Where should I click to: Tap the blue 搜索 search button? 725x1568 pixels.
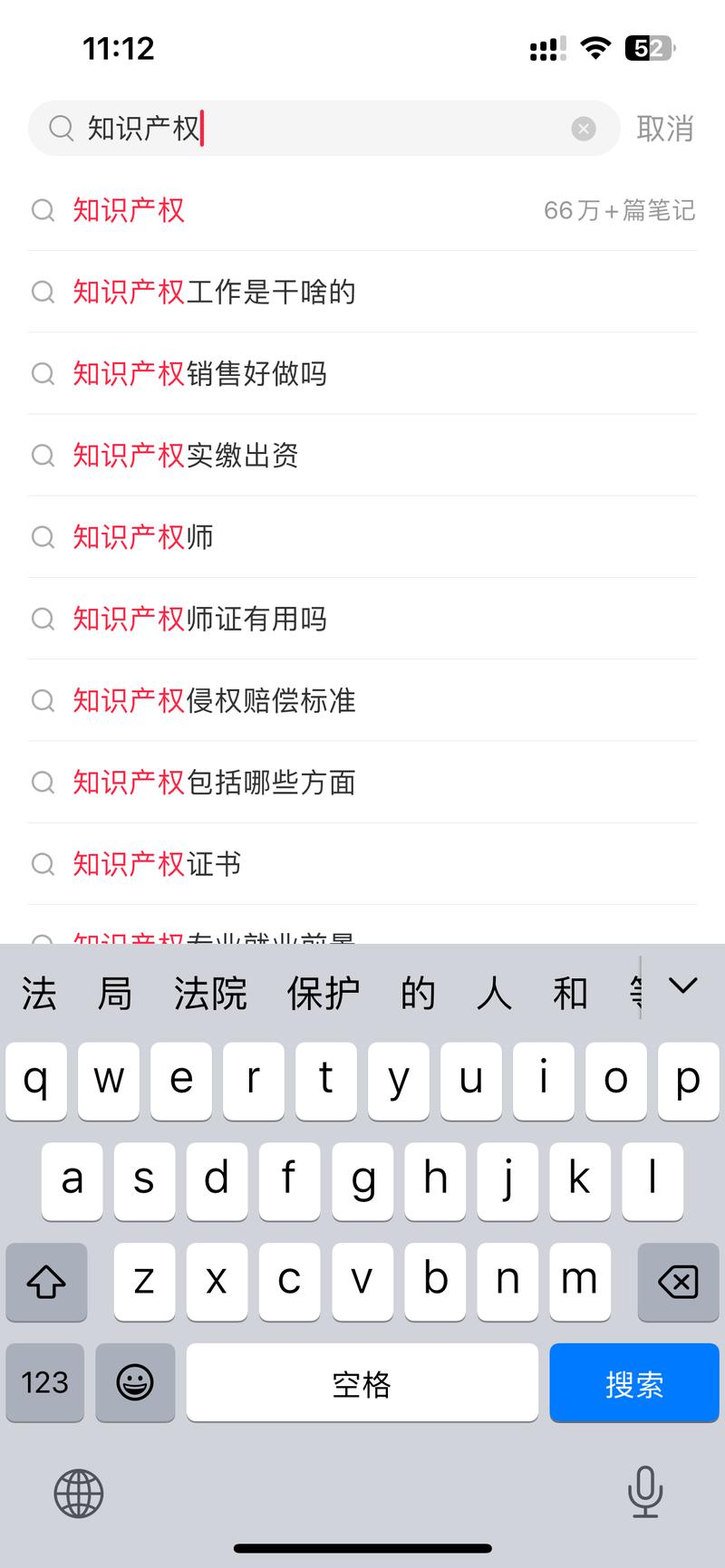click(633, 1382)
